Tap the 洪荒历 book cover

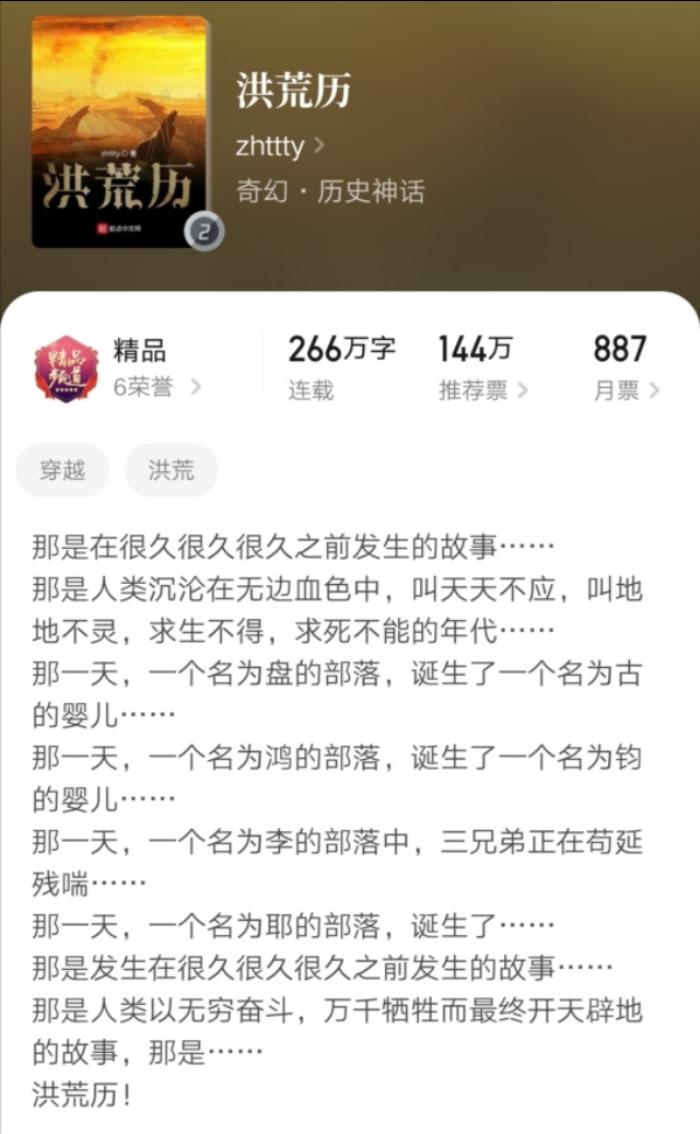(x=120, y=131)
